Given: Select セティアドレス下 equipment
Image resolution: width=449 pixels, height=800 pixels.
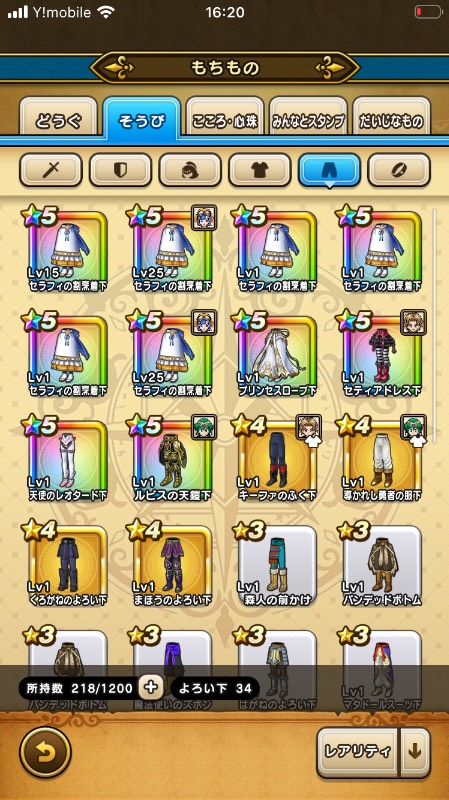Looking at the screenshot, I should (x=381, y=355).
